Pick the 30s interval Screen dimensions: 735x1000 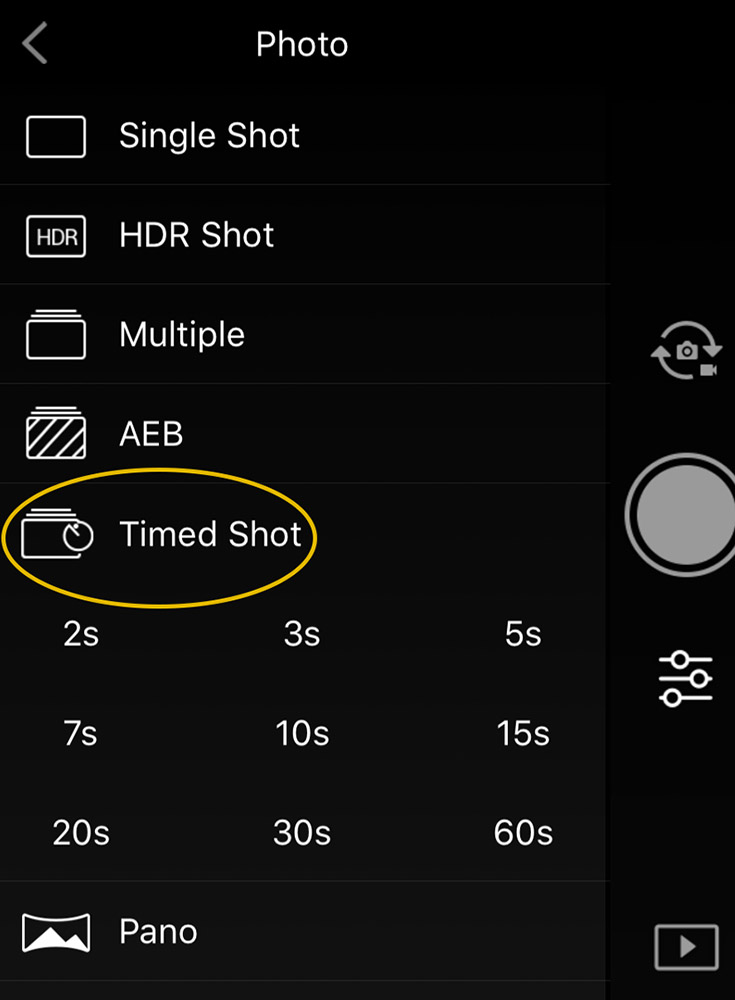click(x=302, y=832)
